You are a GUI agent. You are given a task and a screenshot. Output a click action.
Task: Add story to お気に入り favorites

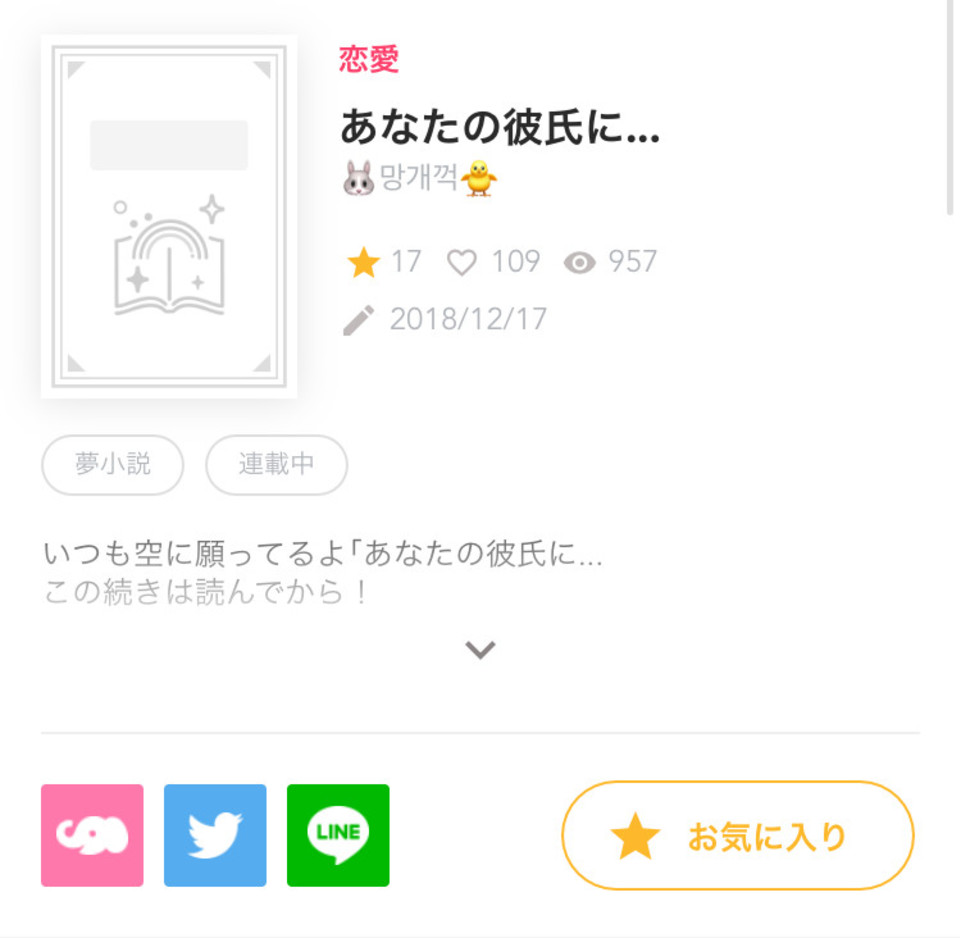tap(738, 836)
